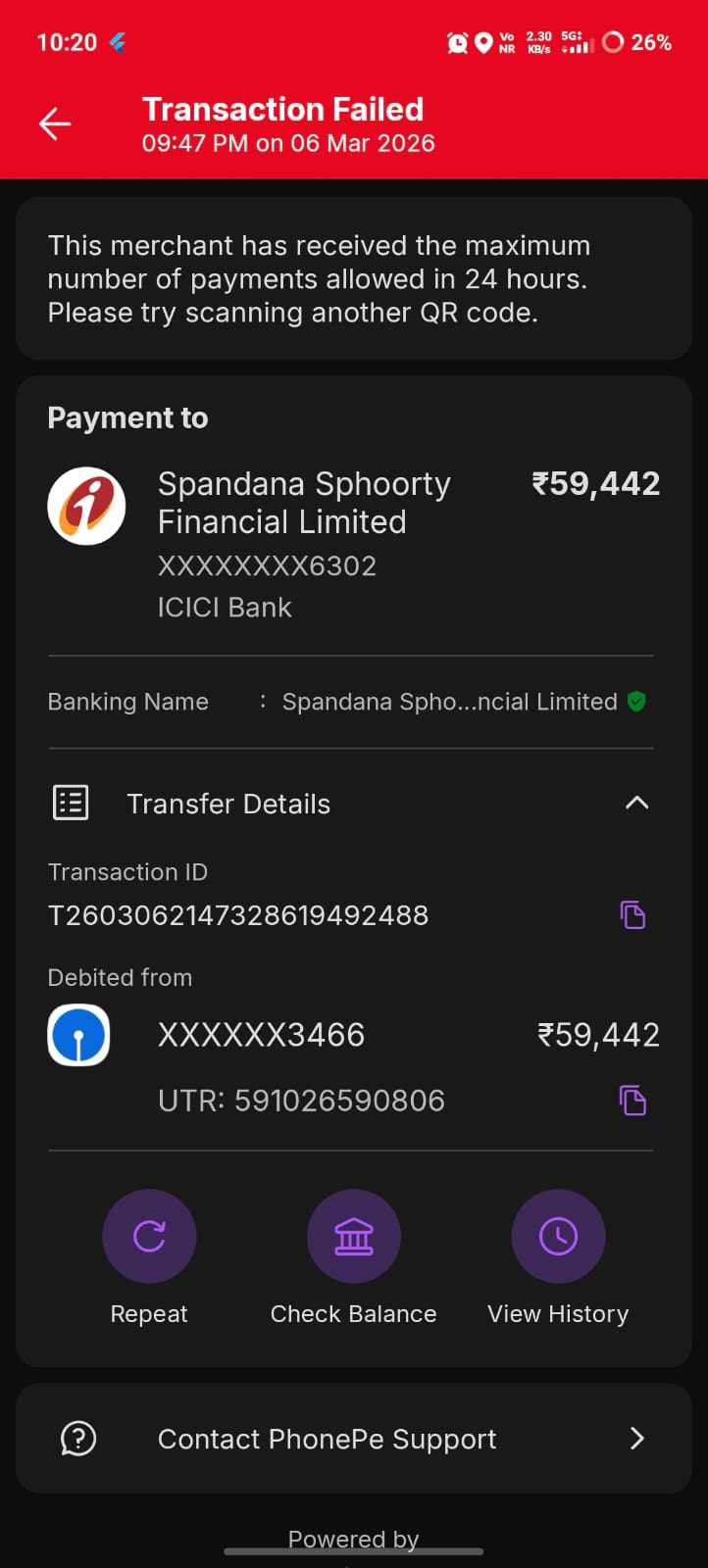Collapse the Transfer Details section
Image resolution: width=708 pixels, height=1568 pixels.
[636, 803]
